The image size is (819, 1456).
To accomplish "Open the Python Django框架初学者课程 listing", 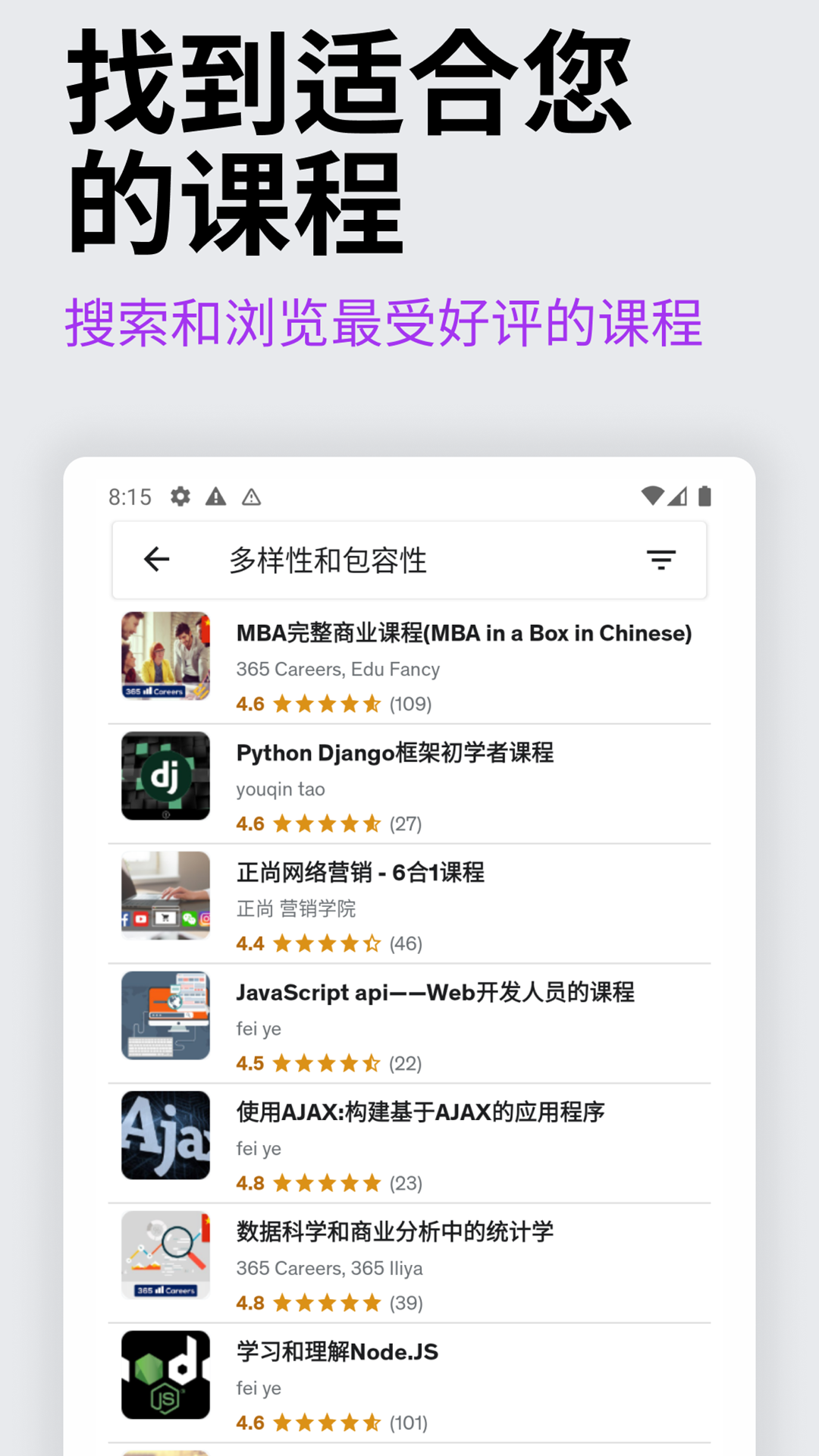I will point(395,752).
